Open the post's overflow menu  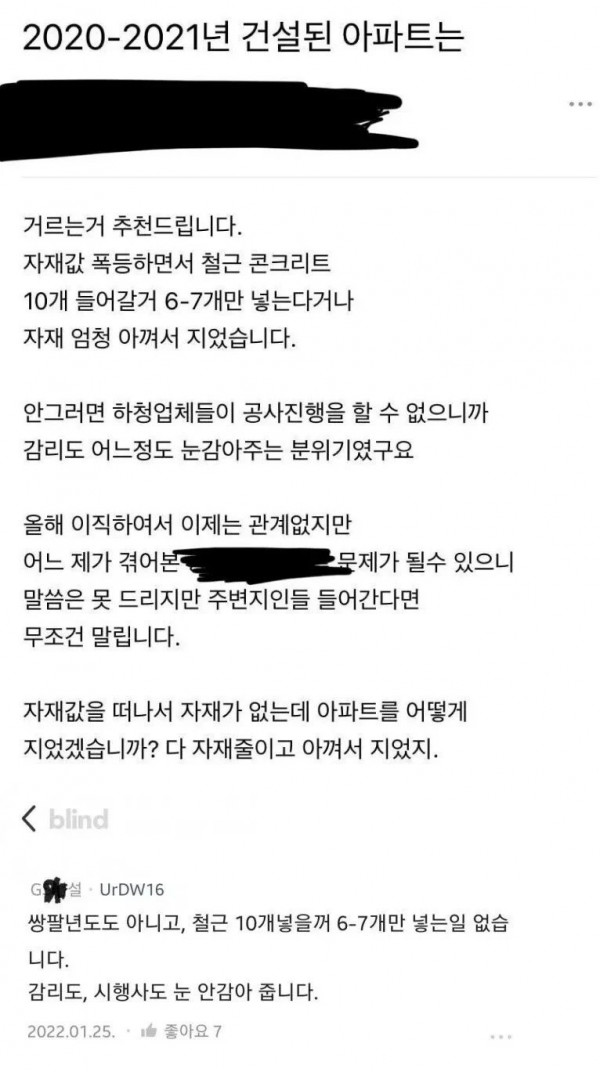pyautogui.click(x=580, y=104)
